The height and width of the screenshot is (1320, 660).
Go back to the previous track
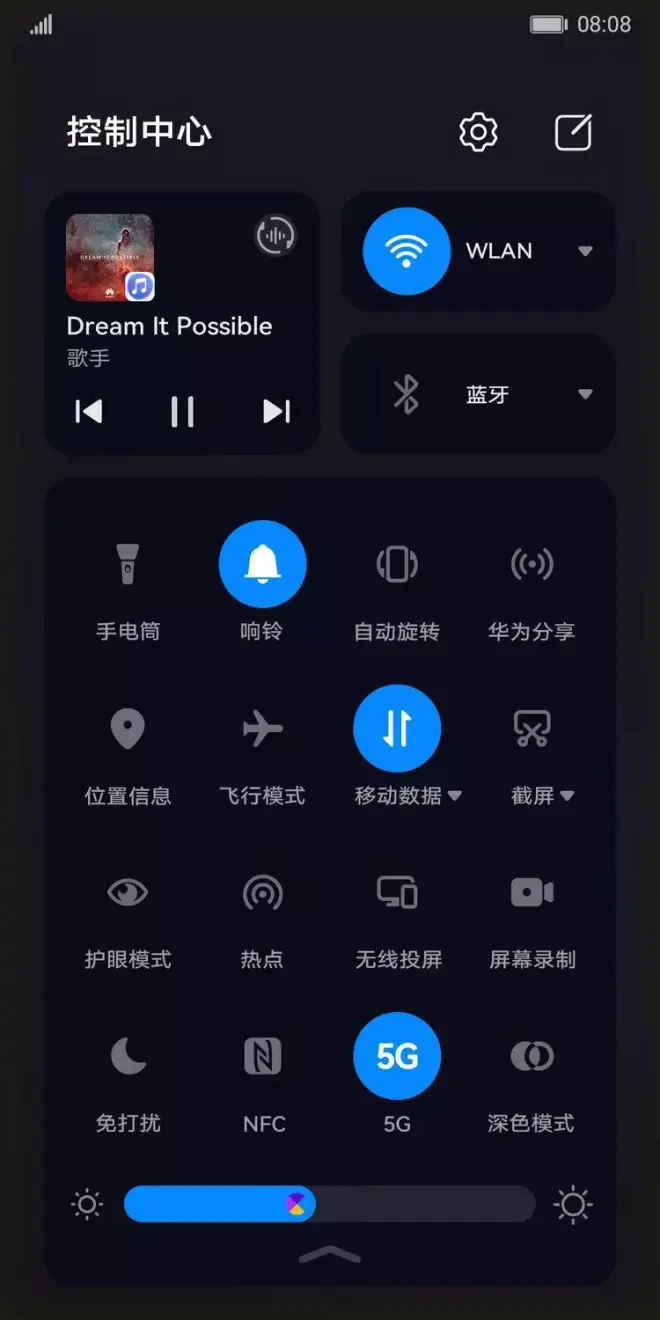[89, 411]
